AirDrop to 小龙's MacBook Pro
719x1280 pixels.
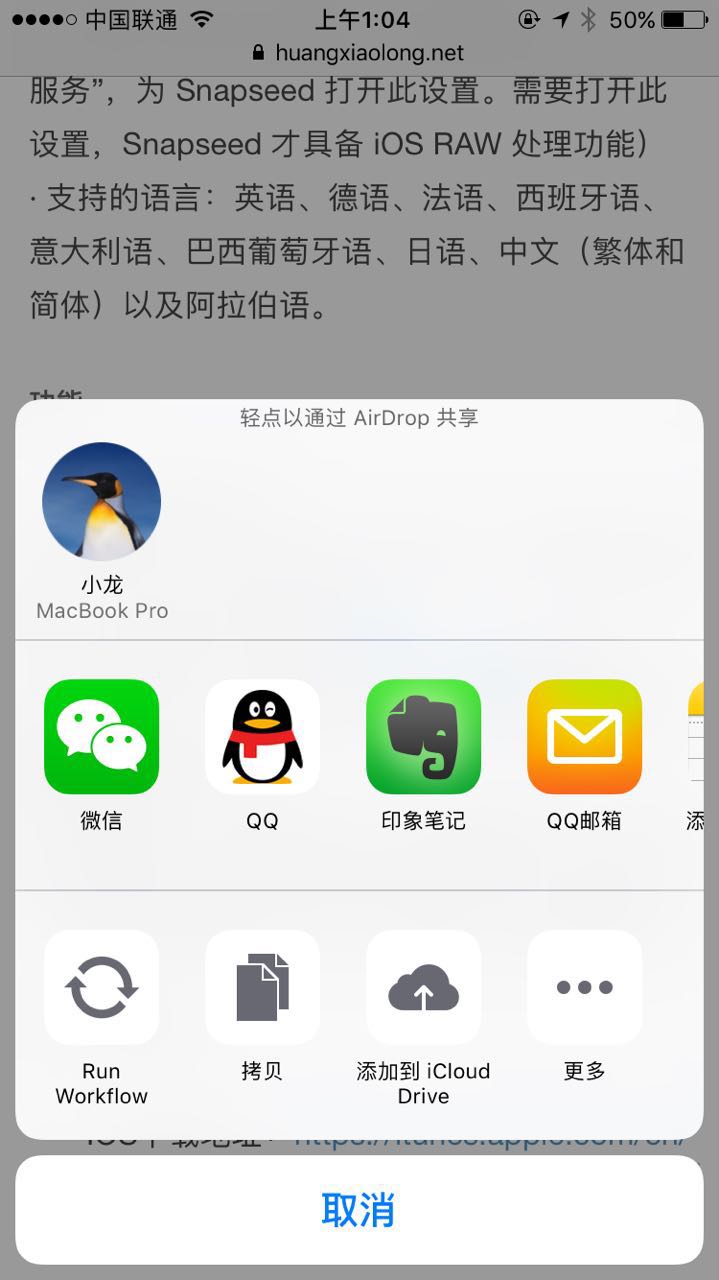101,502
